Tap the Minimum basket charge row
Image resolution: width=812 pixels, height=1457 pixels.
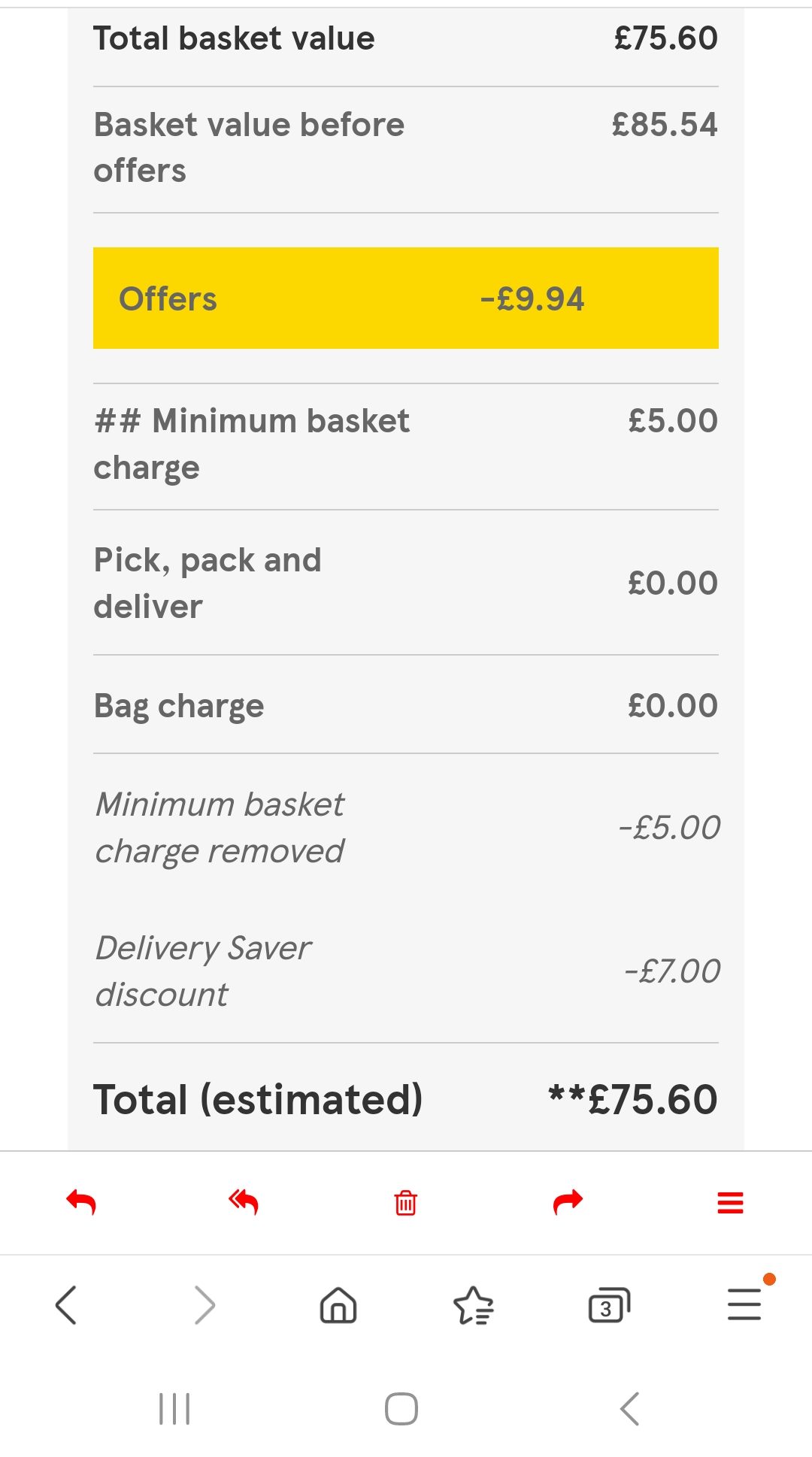405,444
